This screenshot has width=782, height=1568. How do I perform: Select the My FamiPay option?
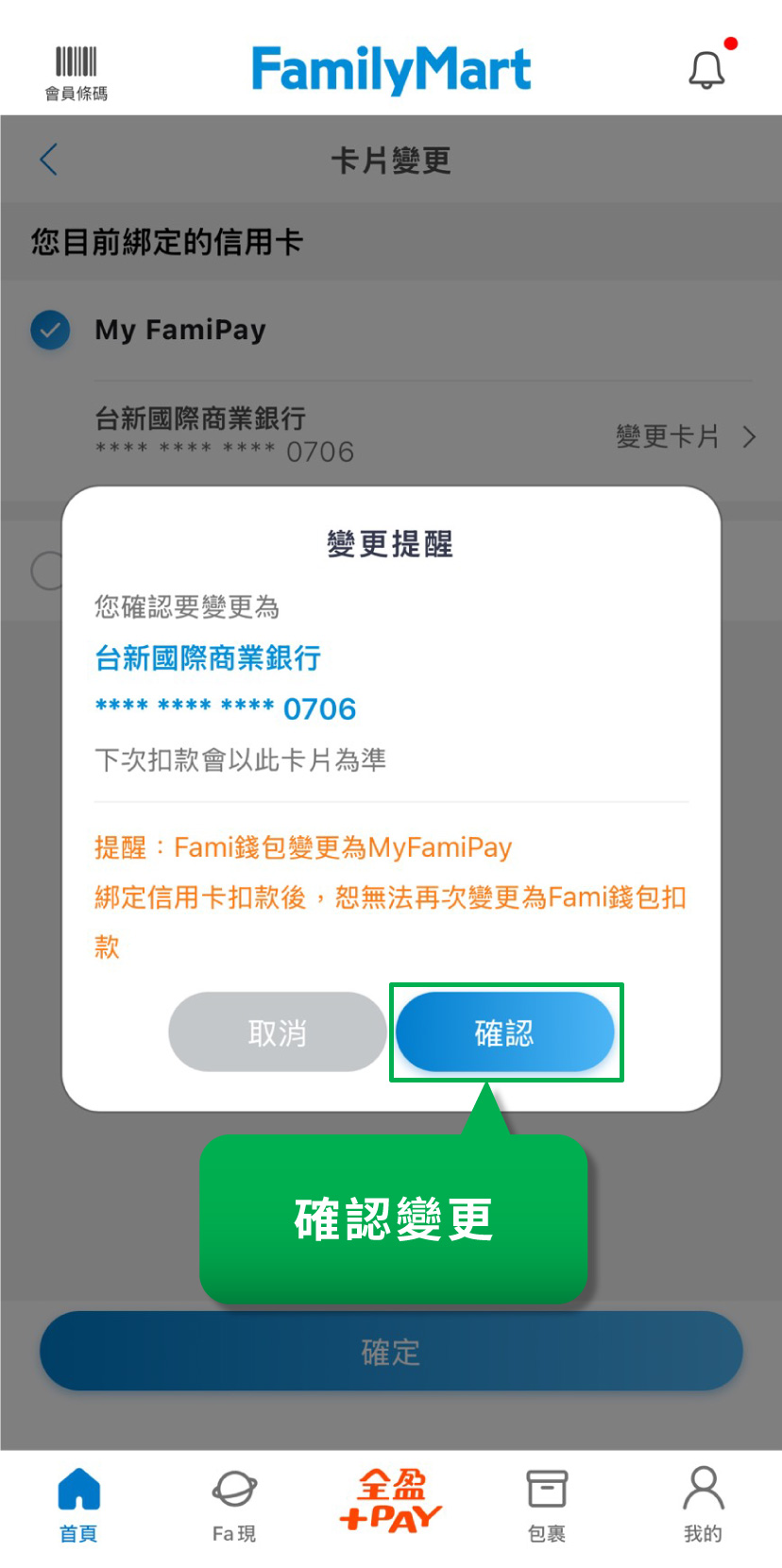tap(50, 330)
